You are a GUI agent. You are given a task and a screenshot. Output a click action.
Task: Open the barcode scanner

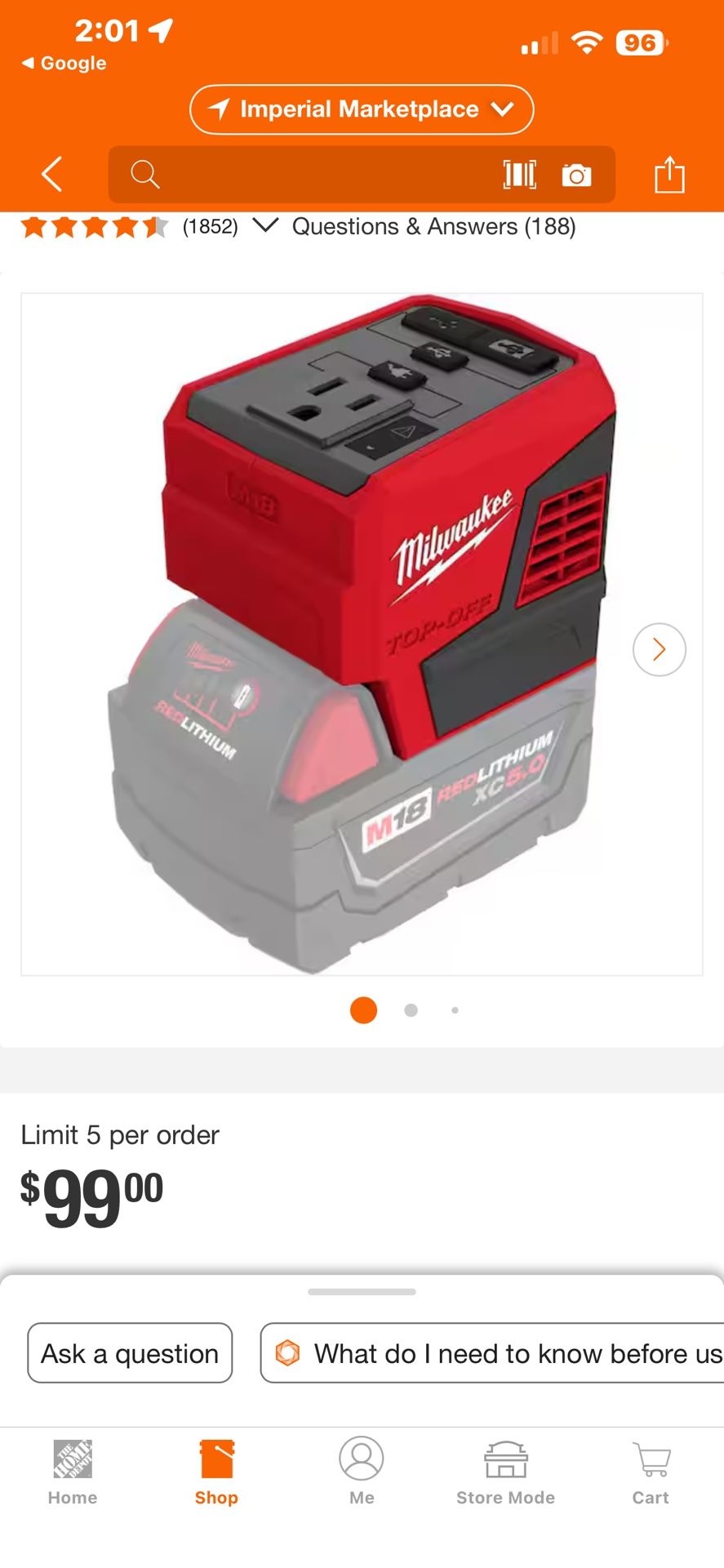[519, 174]
